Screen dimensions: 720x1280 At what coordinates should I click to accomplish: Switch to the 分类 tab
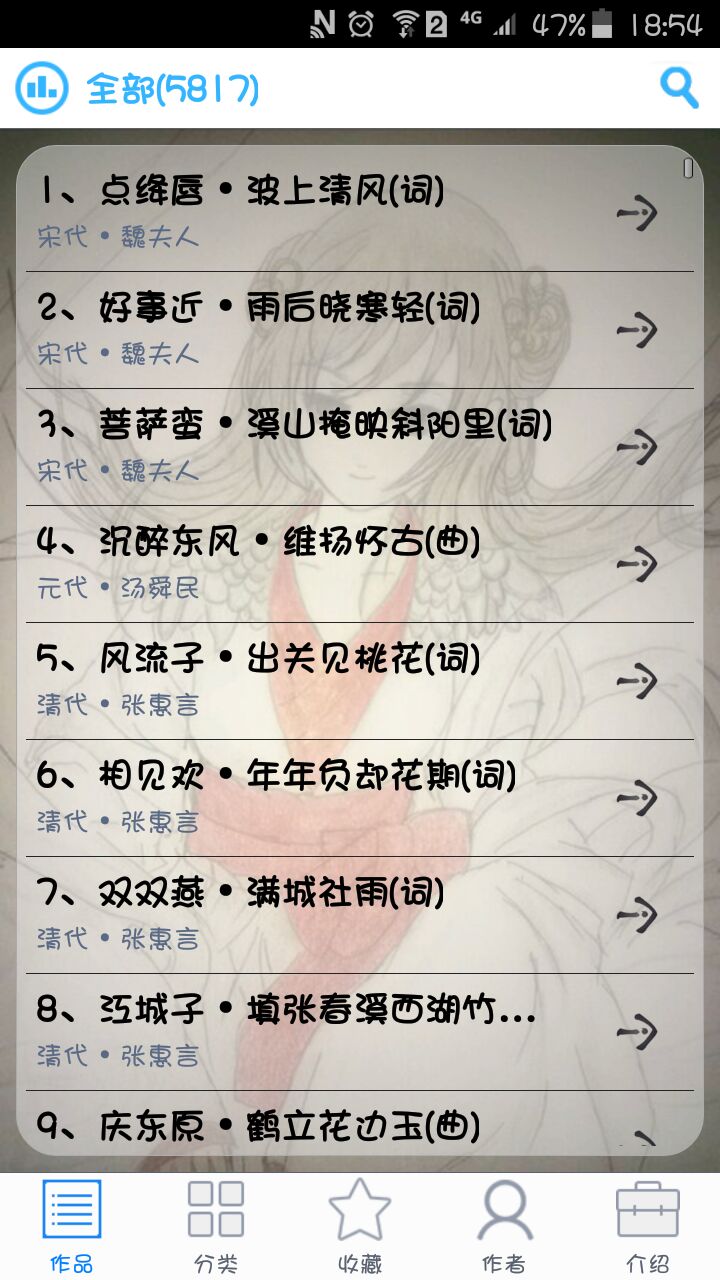coord(216,1226)
